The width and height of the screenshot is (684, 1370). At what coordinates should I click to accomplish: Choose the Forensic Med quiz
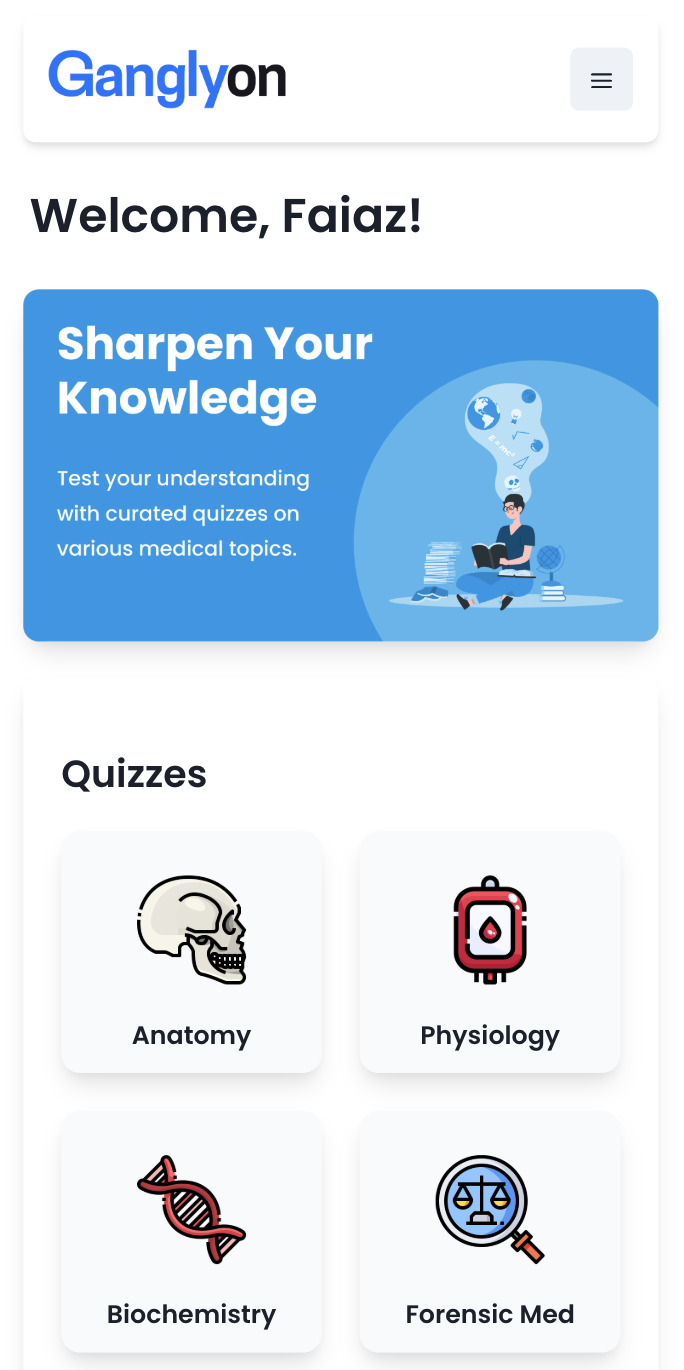tap(490, 1231)
